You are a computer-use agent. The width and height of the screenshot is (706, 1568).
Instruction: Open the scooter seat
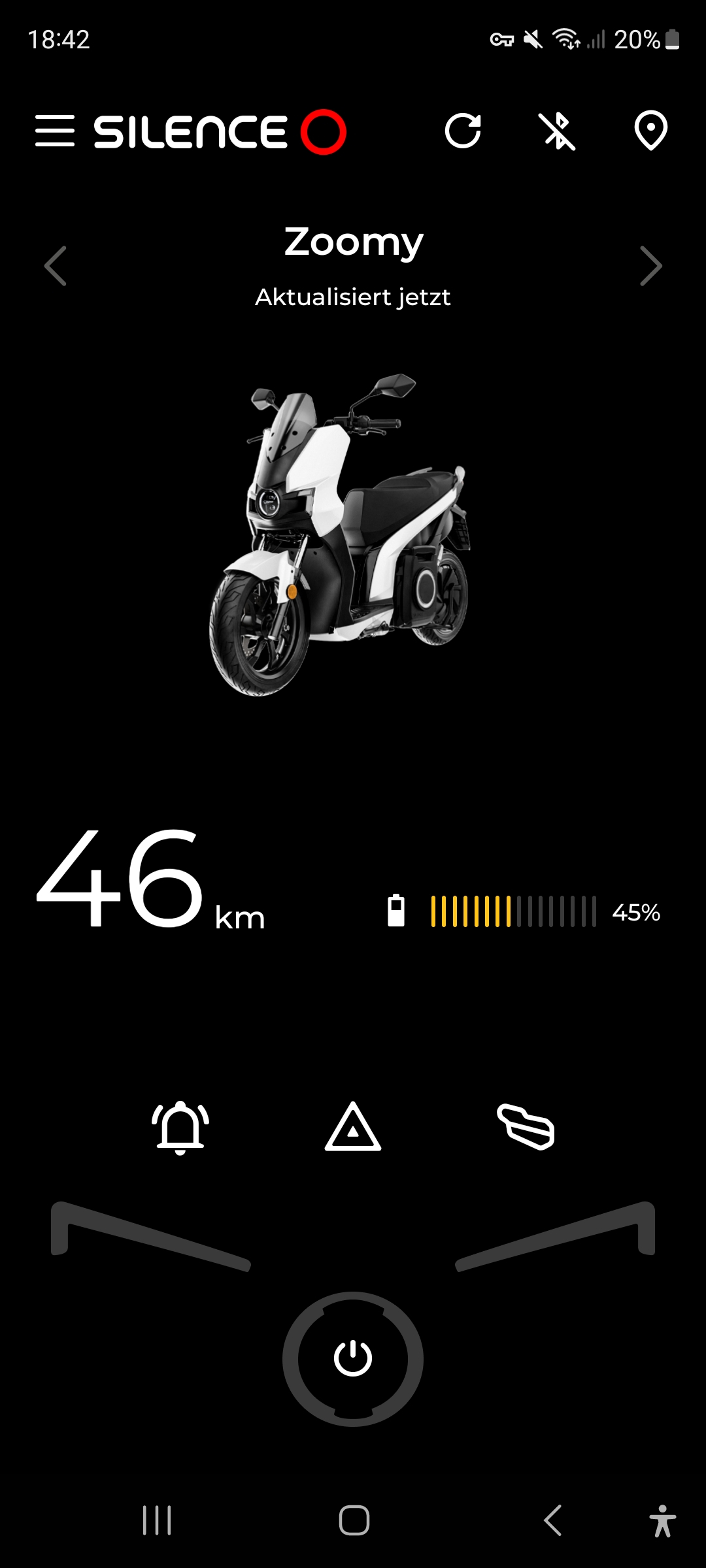[526, 1127]
